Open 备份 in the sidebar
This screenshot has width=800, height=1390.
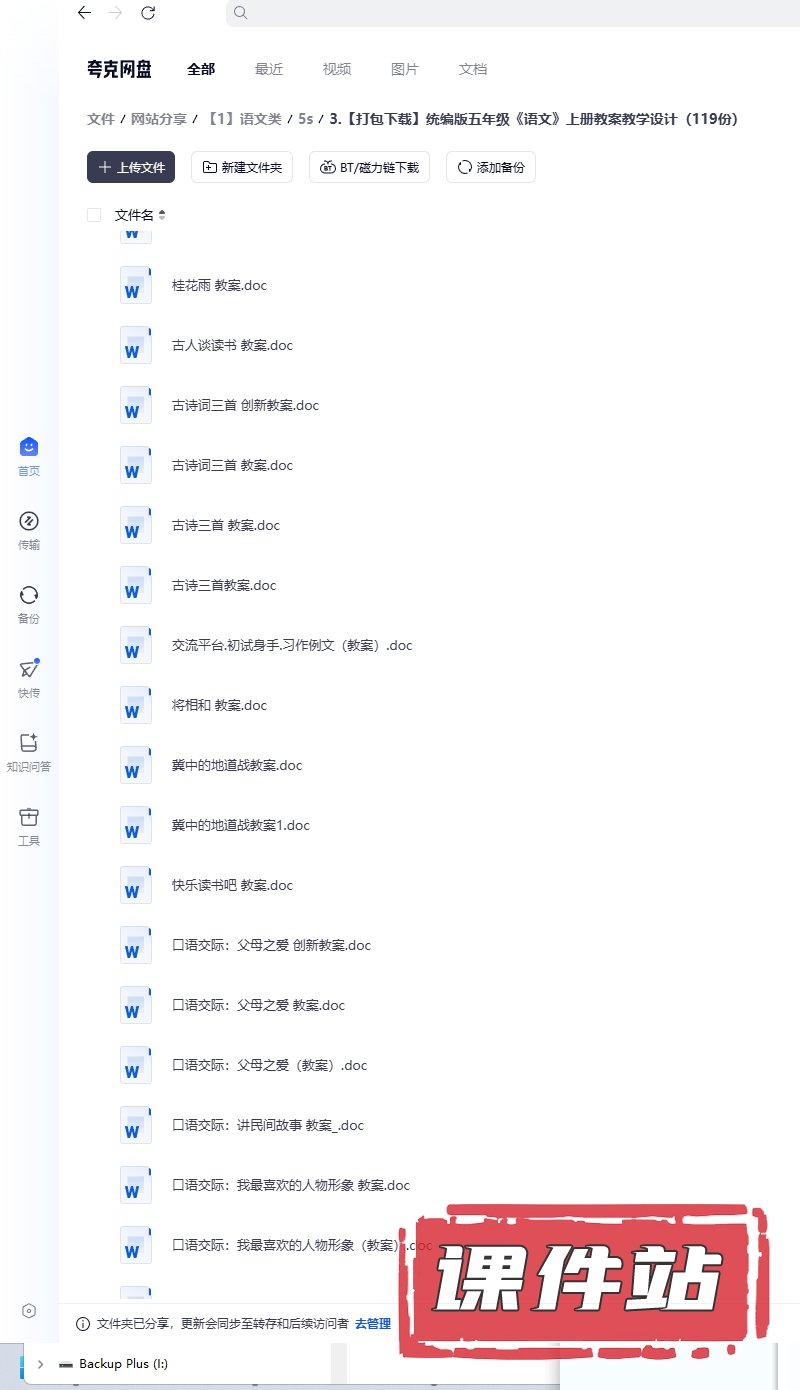point(29,604)
